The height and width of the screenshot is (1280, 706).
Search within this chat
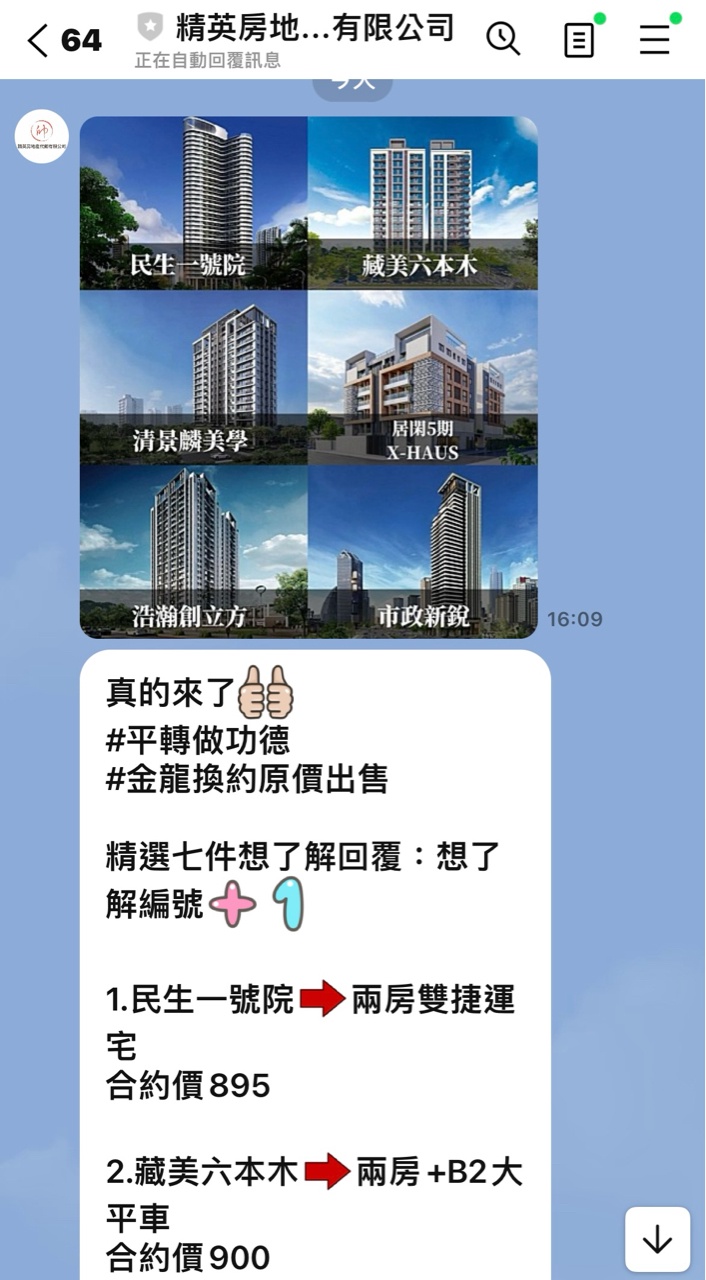pos(502,39)
